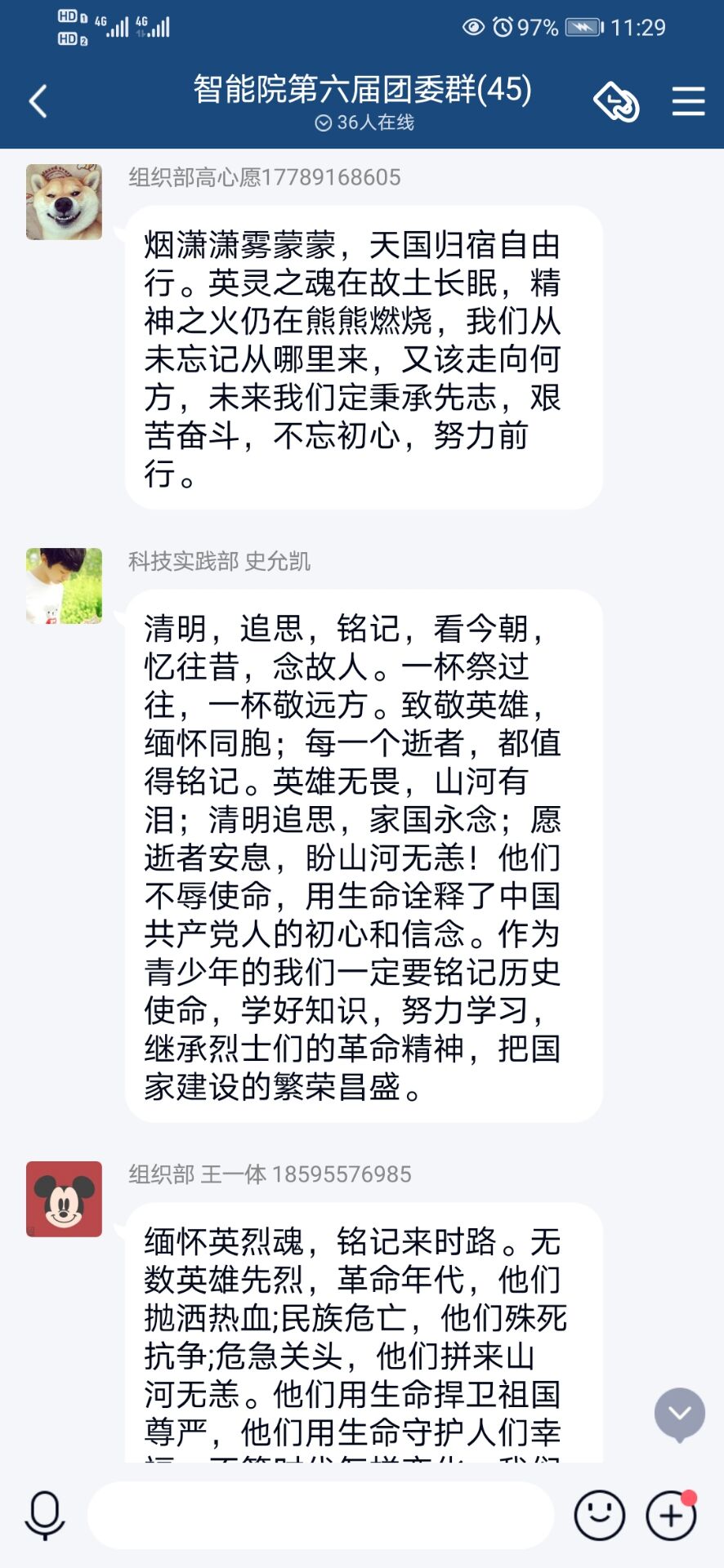Viewport: 724px width, 1568px height.
Task: Open 史允凯's avatar profile
Action: 64,586
